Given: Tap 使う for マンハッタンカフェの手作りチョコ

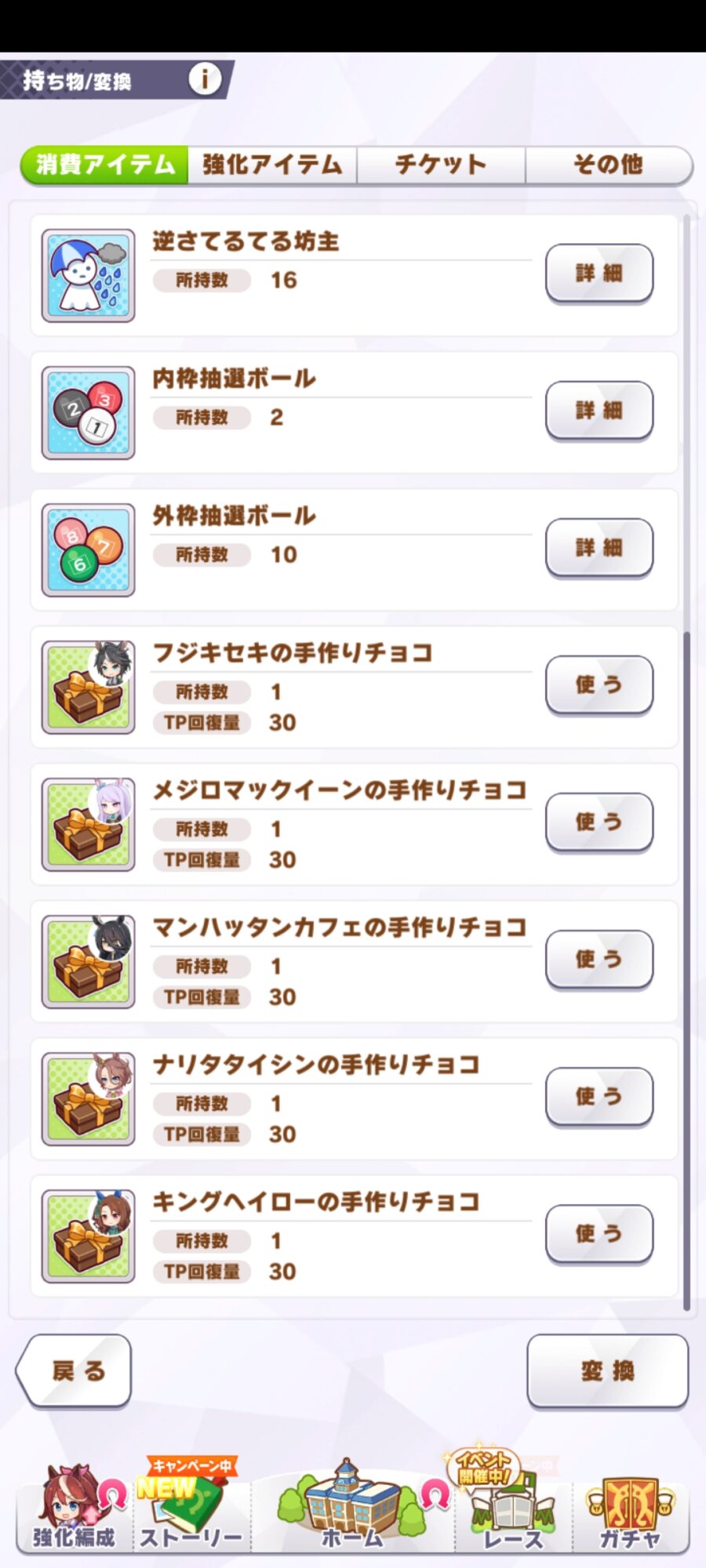Looking at the screenshot, I should [599, 959].
